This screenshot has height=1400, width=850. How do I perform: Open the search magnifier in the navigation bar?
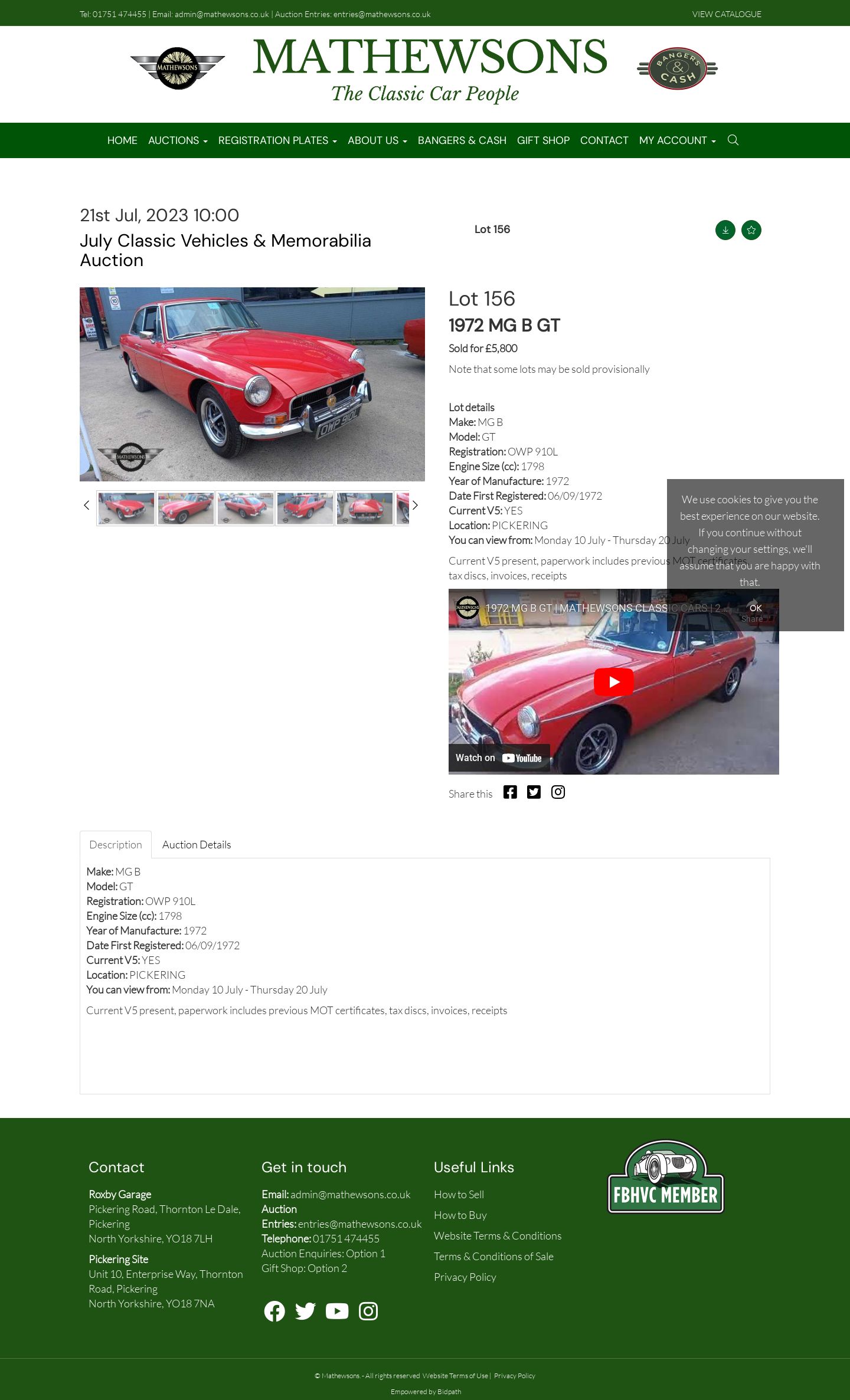coord(733,140)
